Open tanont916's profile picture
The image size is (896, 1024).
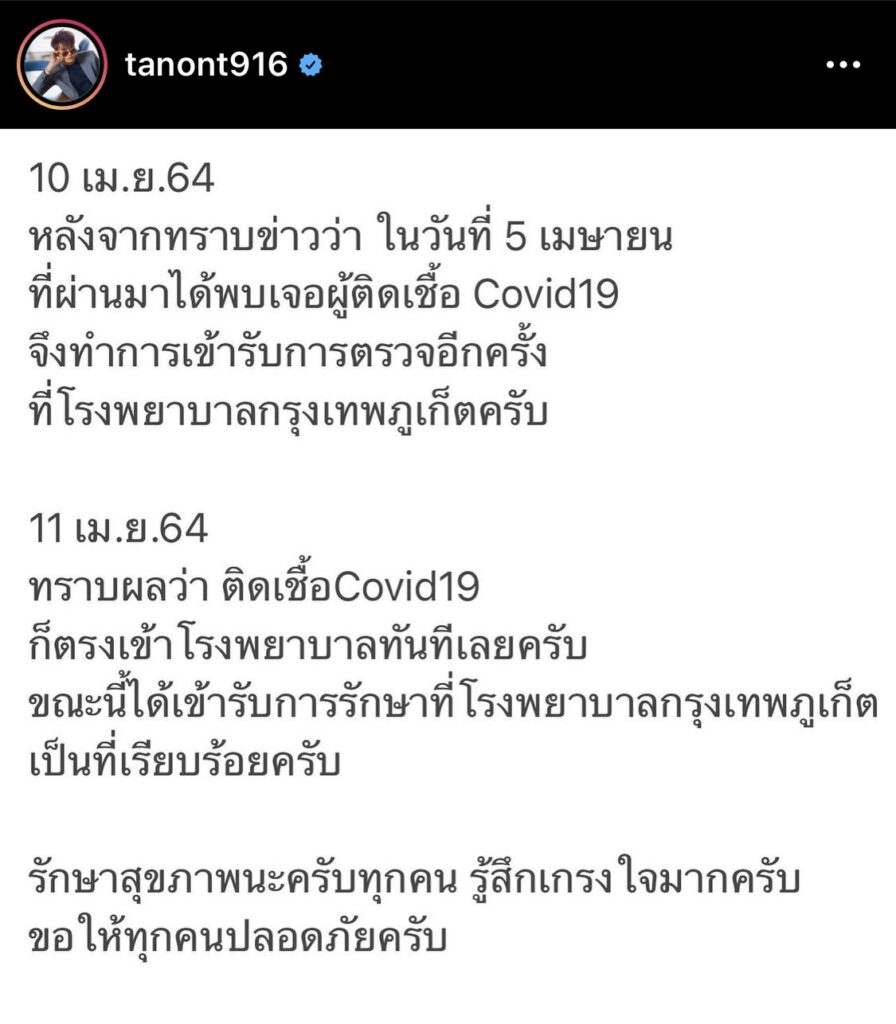(62, 65)
